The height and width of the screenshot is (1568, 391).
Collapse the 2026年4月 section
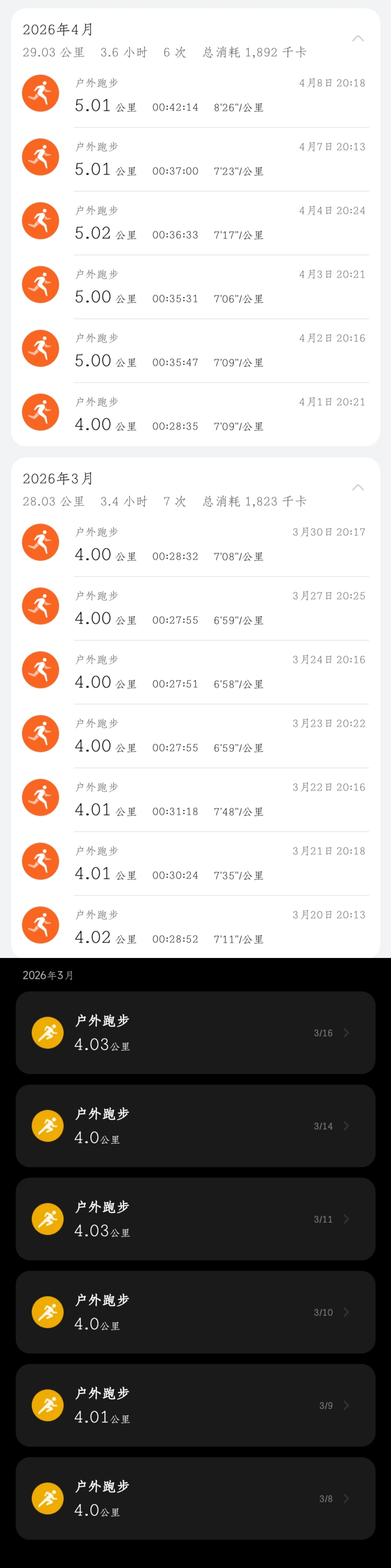(x=358, y=38)
